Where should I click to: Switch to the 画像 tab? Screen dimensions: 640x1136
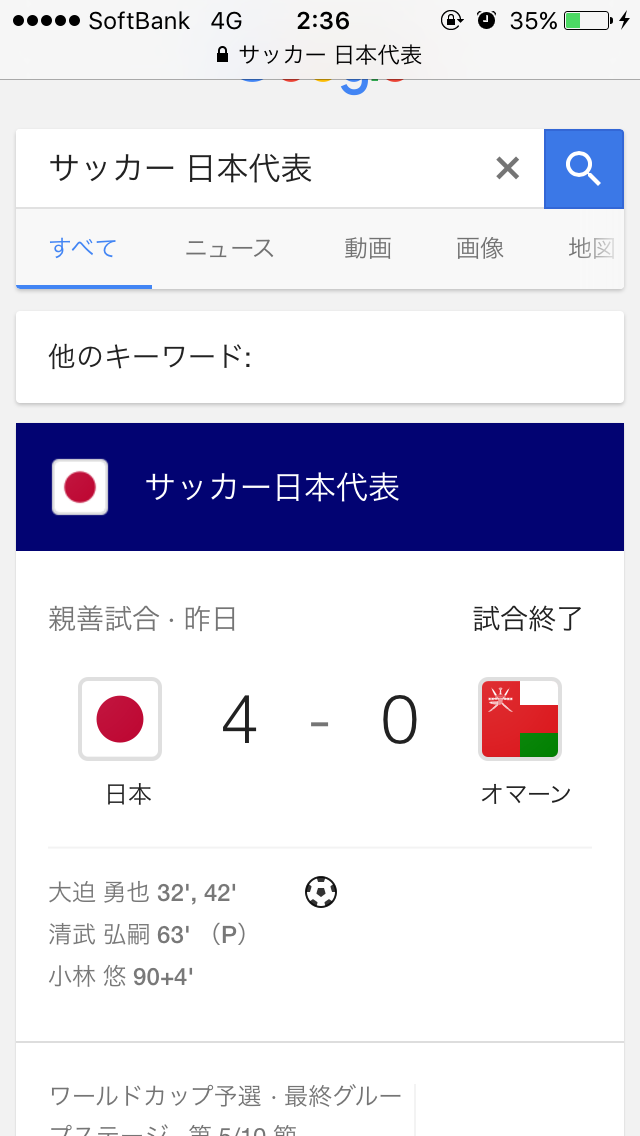480,248
